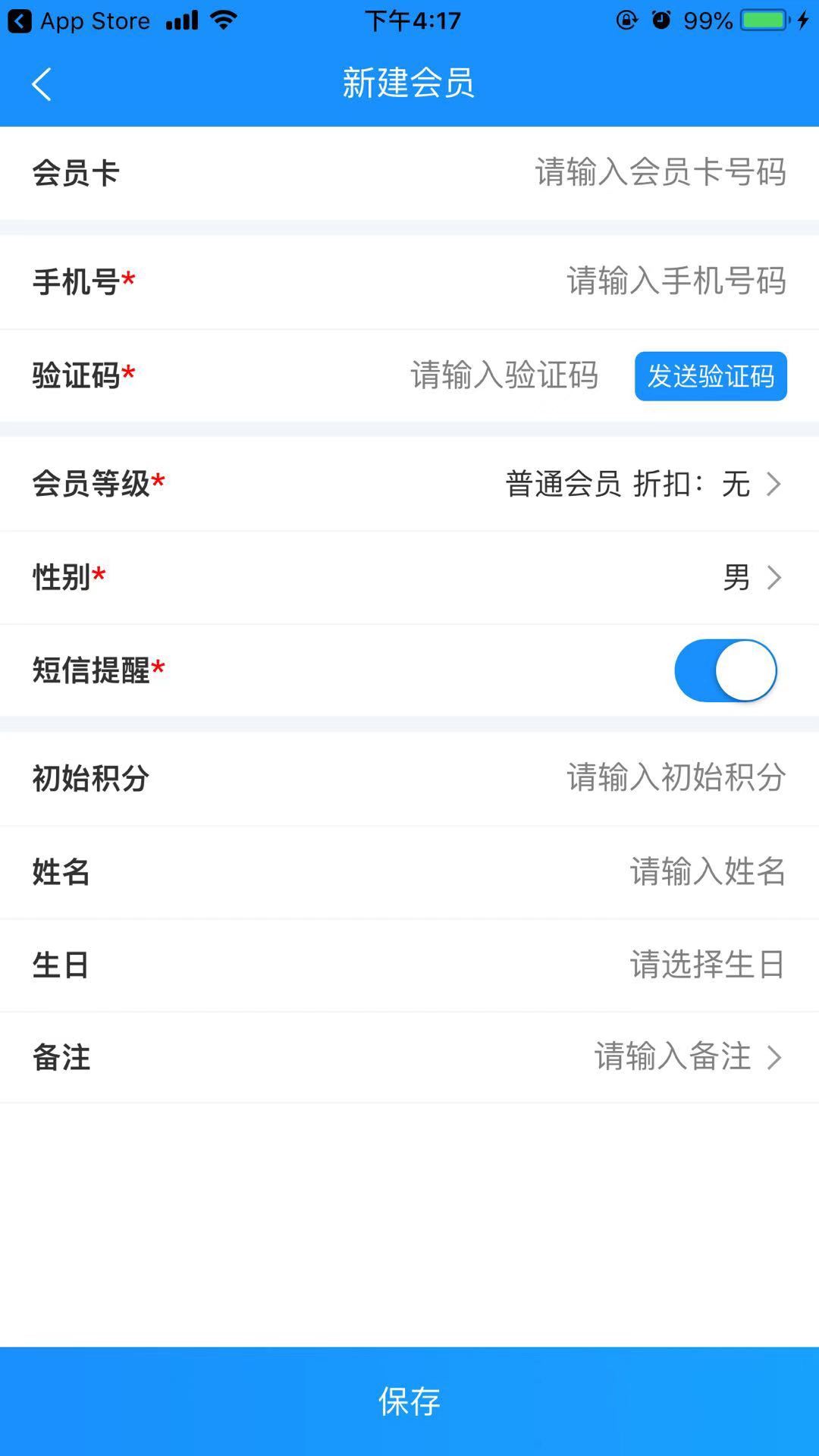Save the new member with 保存
This screenshot has width=819, height=1456.
tap(409, 1401)
